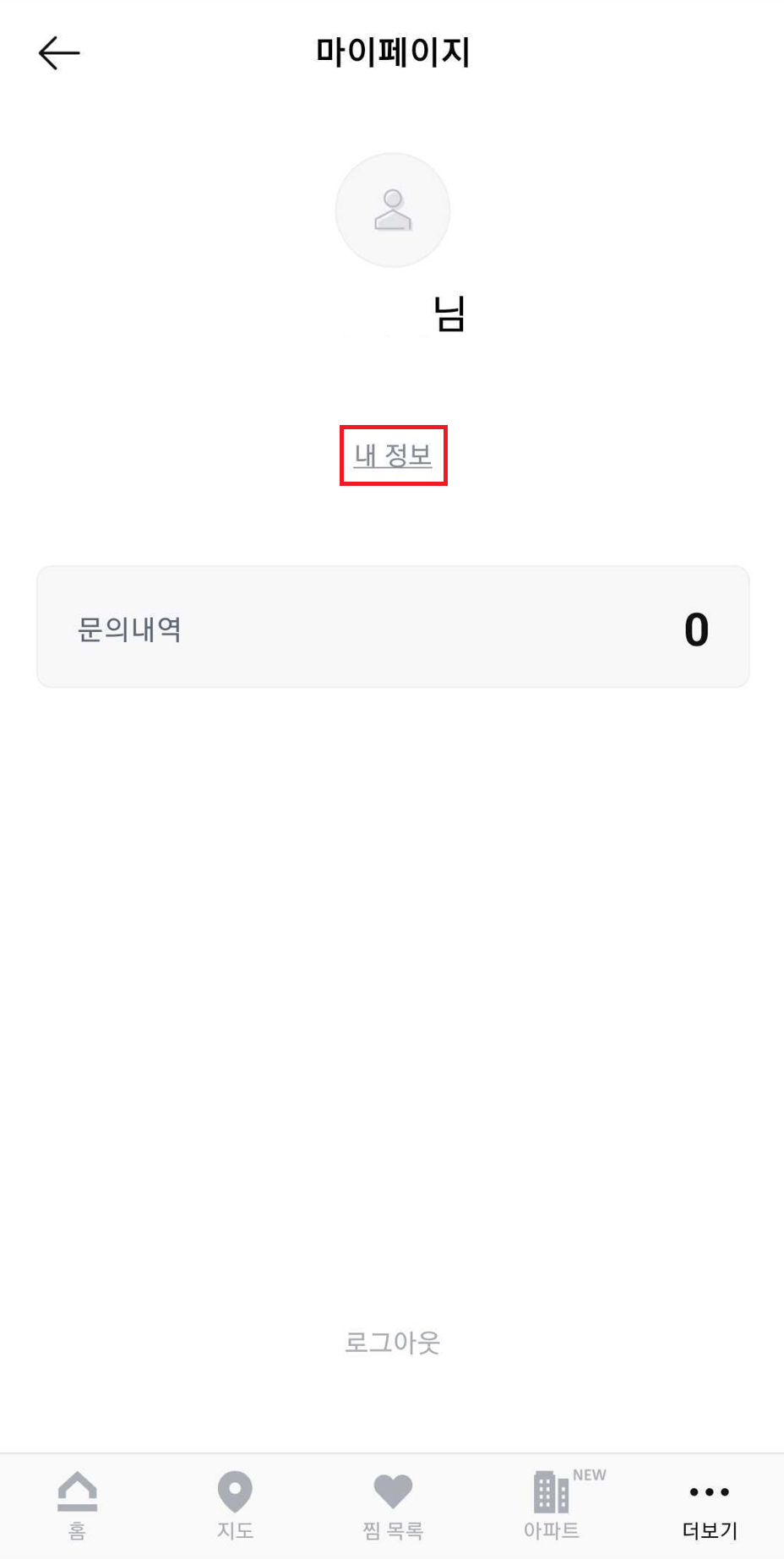Go back using the top-left arrow
Image resolution: width=784 pixels, height=1559 pixels.
[59, 53]
